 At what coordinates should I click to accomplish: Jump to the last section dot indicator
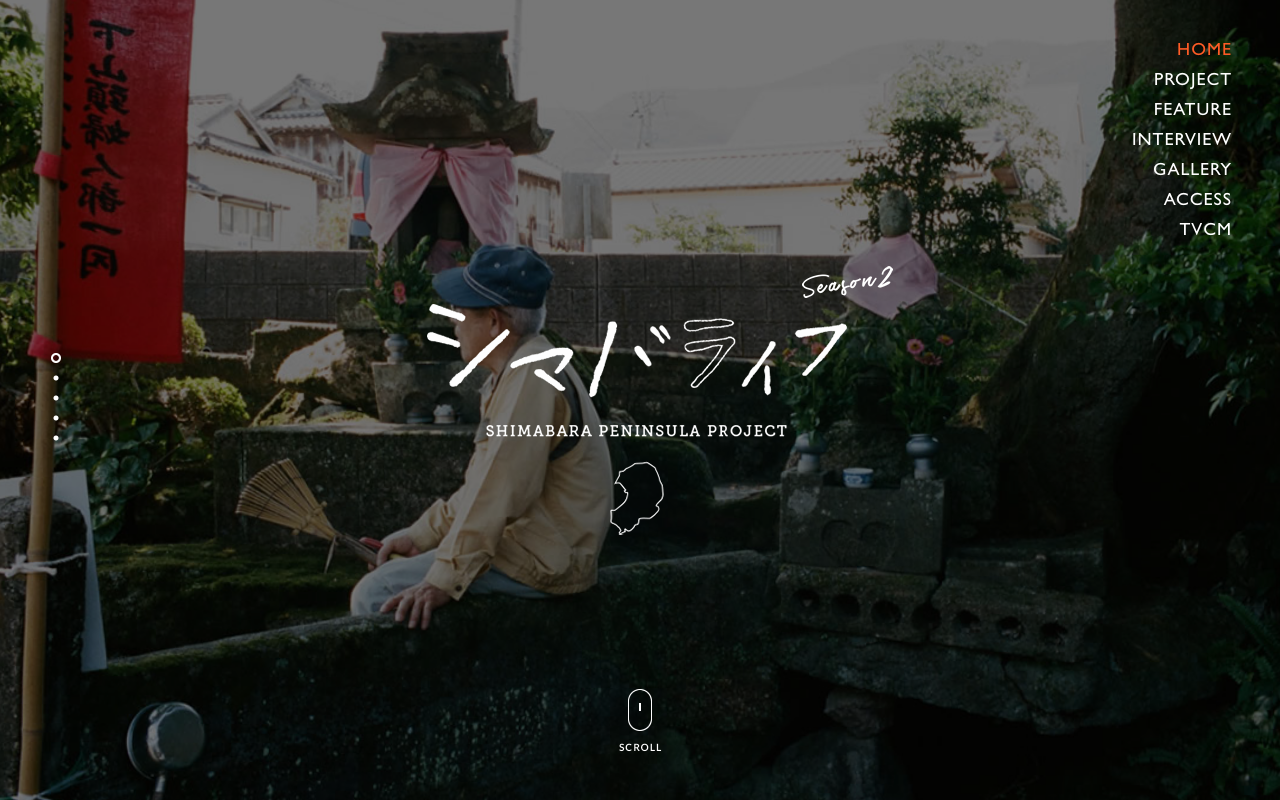click(x=56, y=438)
